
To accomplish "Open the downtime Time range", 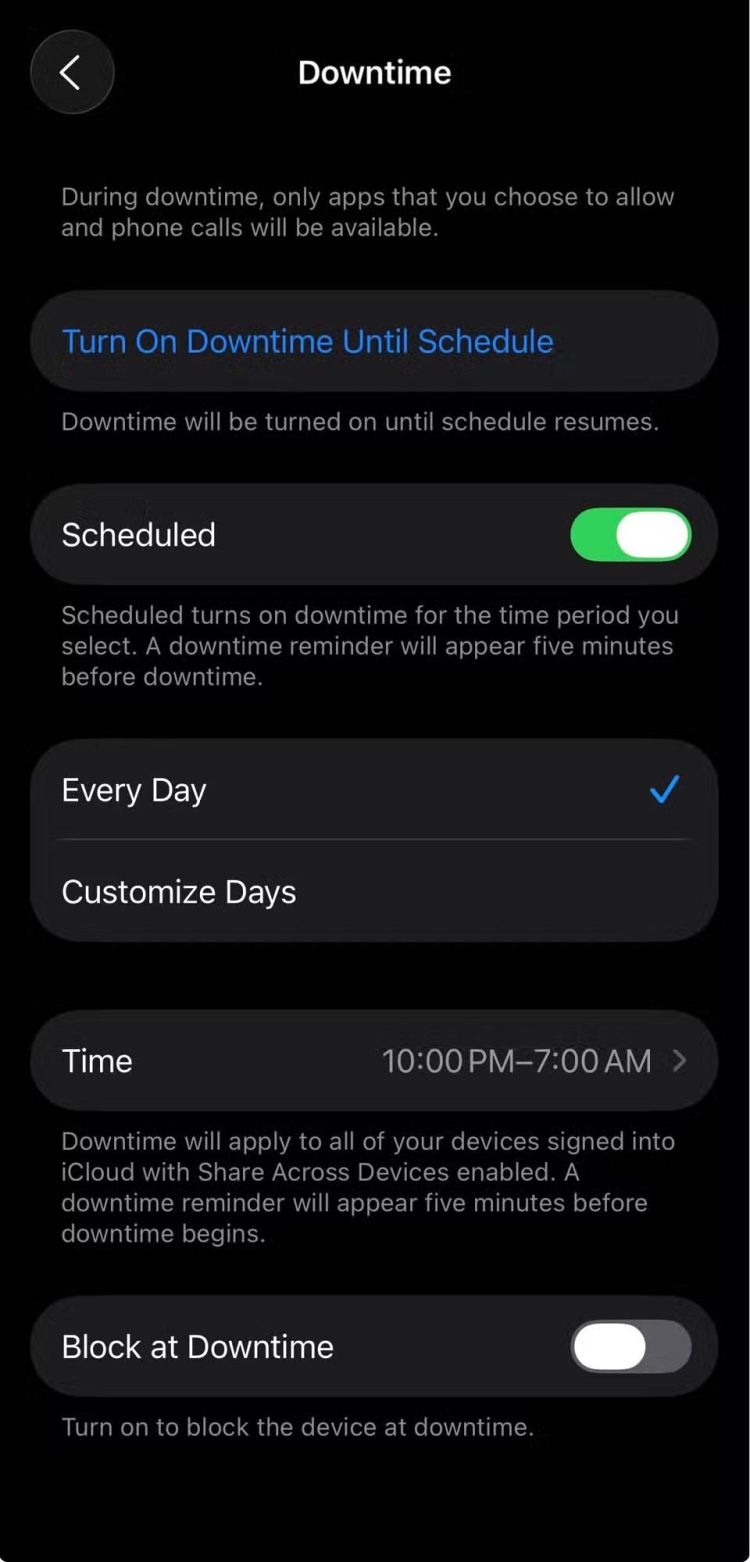I will coord(374,1060).
